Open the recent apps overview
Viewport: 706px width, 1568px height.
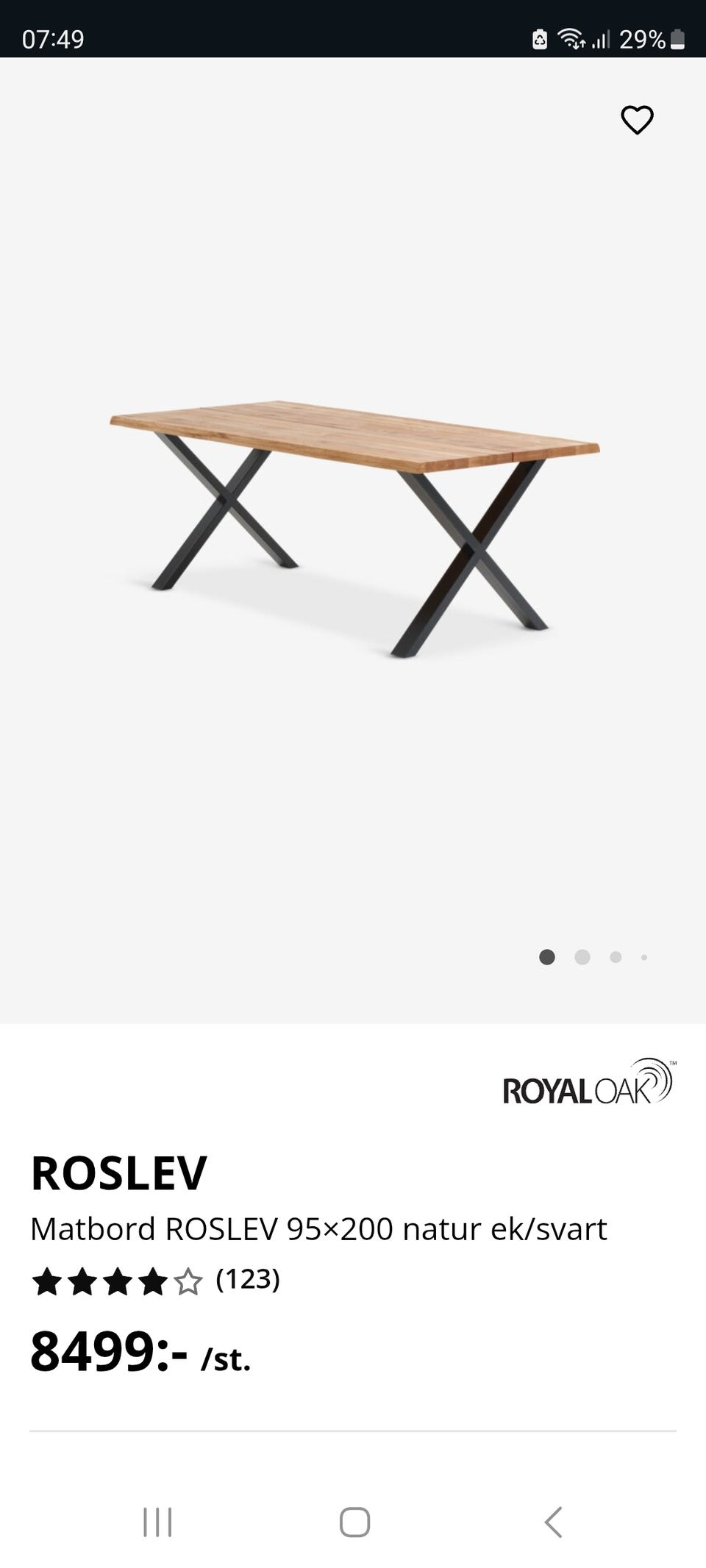(x=157, y=1522)
